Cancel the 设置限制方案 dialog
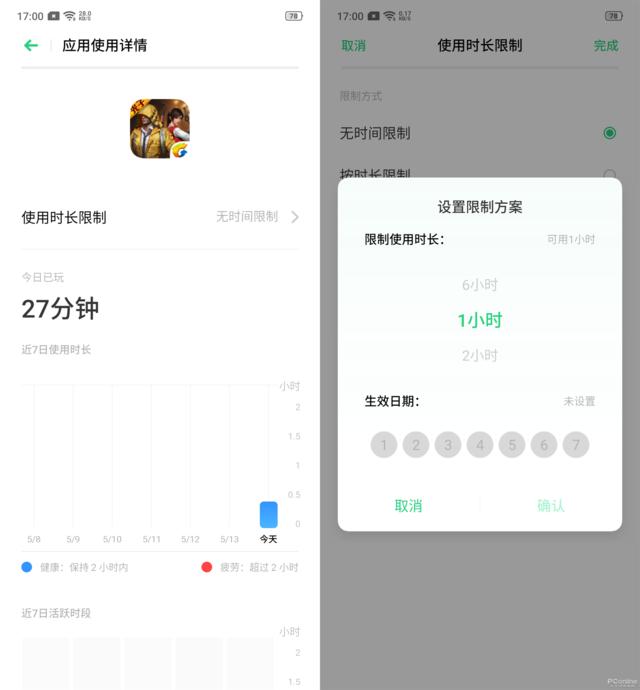The width and height of the screenshot is (640, 690). [x=408, y=506]
